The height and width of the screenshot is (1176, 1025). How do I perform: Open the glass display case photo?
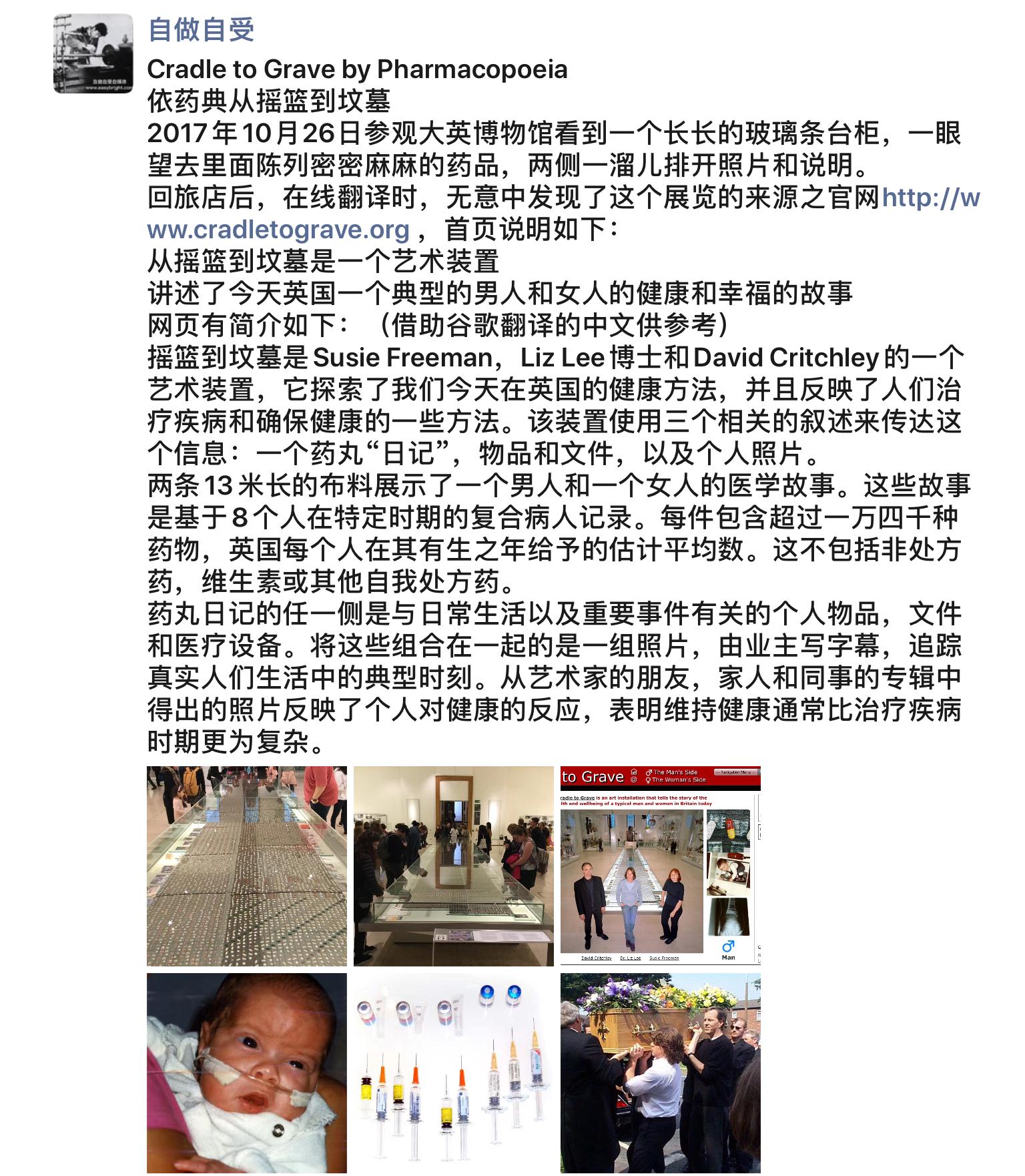(x=246, y=866)
